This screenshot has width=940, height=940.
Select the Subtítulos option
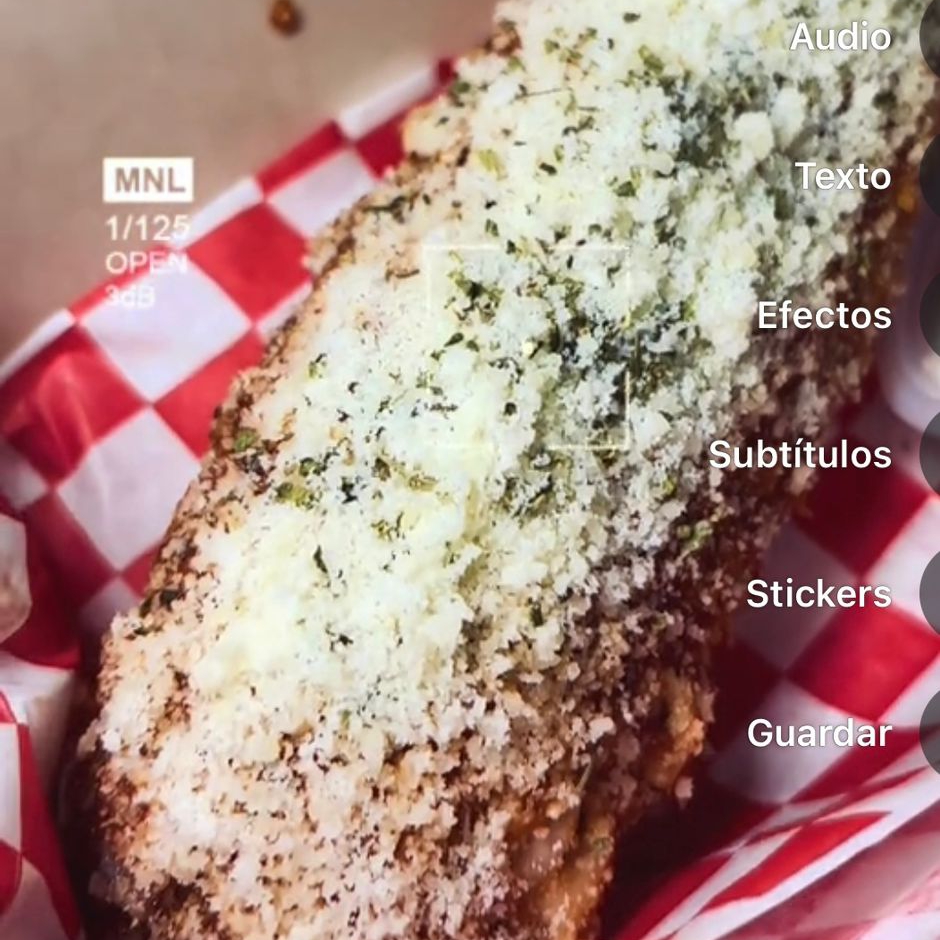[801, 454]
